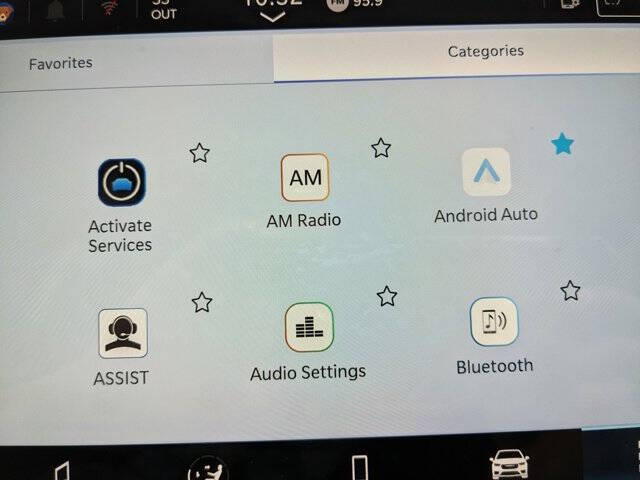This screenshot has width=640, height=480.
Task: Remove Android Auto from favorites
Action: (x=563, y=145)
